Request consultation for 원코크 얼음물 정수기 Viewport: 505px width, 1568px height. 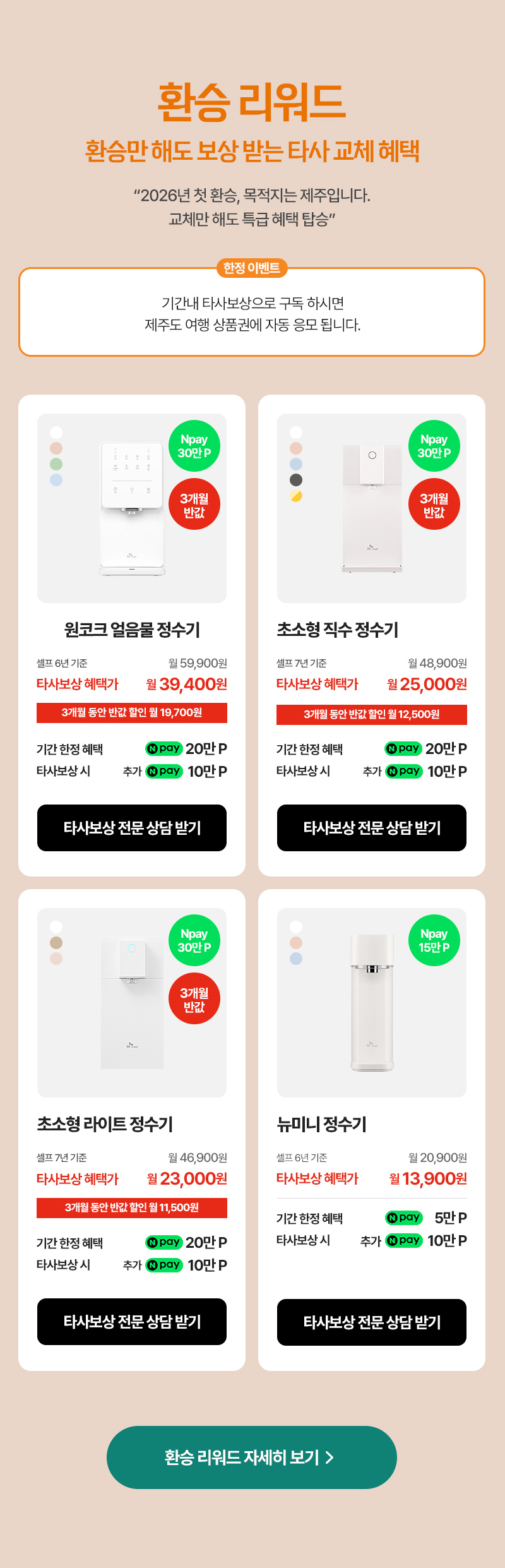tap(132, 828)
